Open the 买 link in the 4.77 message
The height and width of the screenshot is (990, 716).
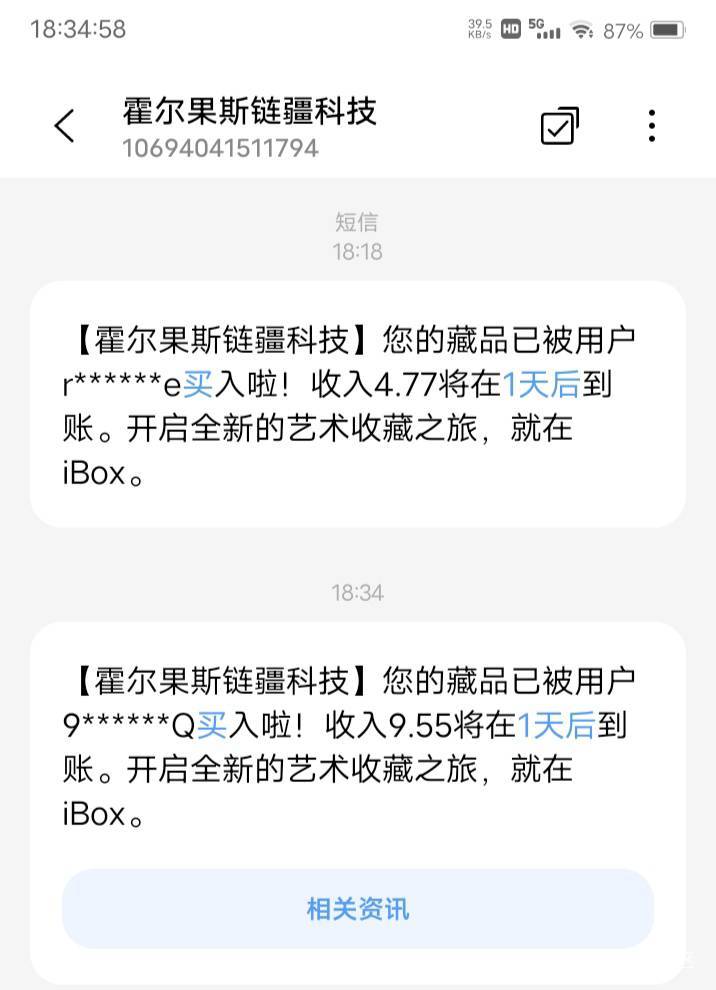click(x=199, y=385)
